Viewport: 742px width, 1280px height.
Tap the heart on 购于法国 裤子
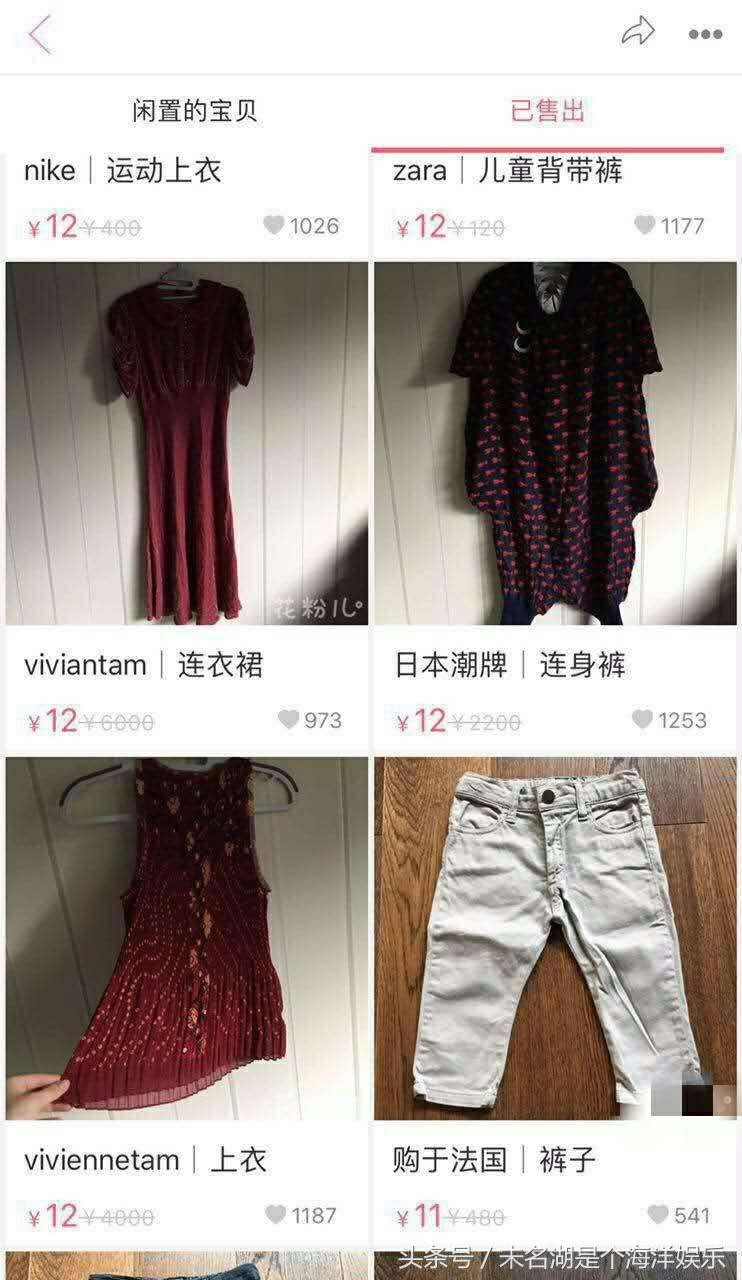[657, 1215]
